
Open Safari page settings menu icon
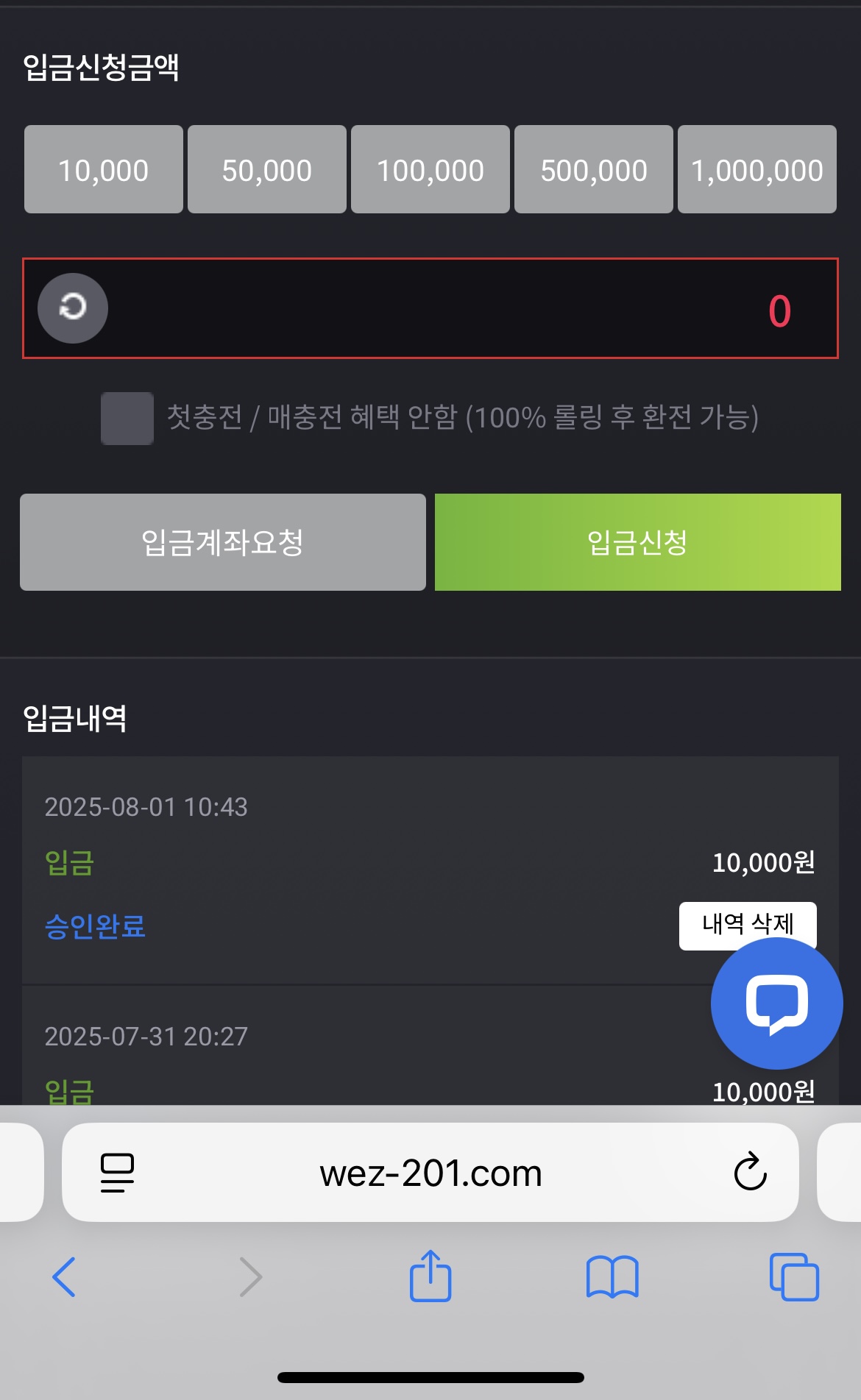click(x=117, y=1173)
